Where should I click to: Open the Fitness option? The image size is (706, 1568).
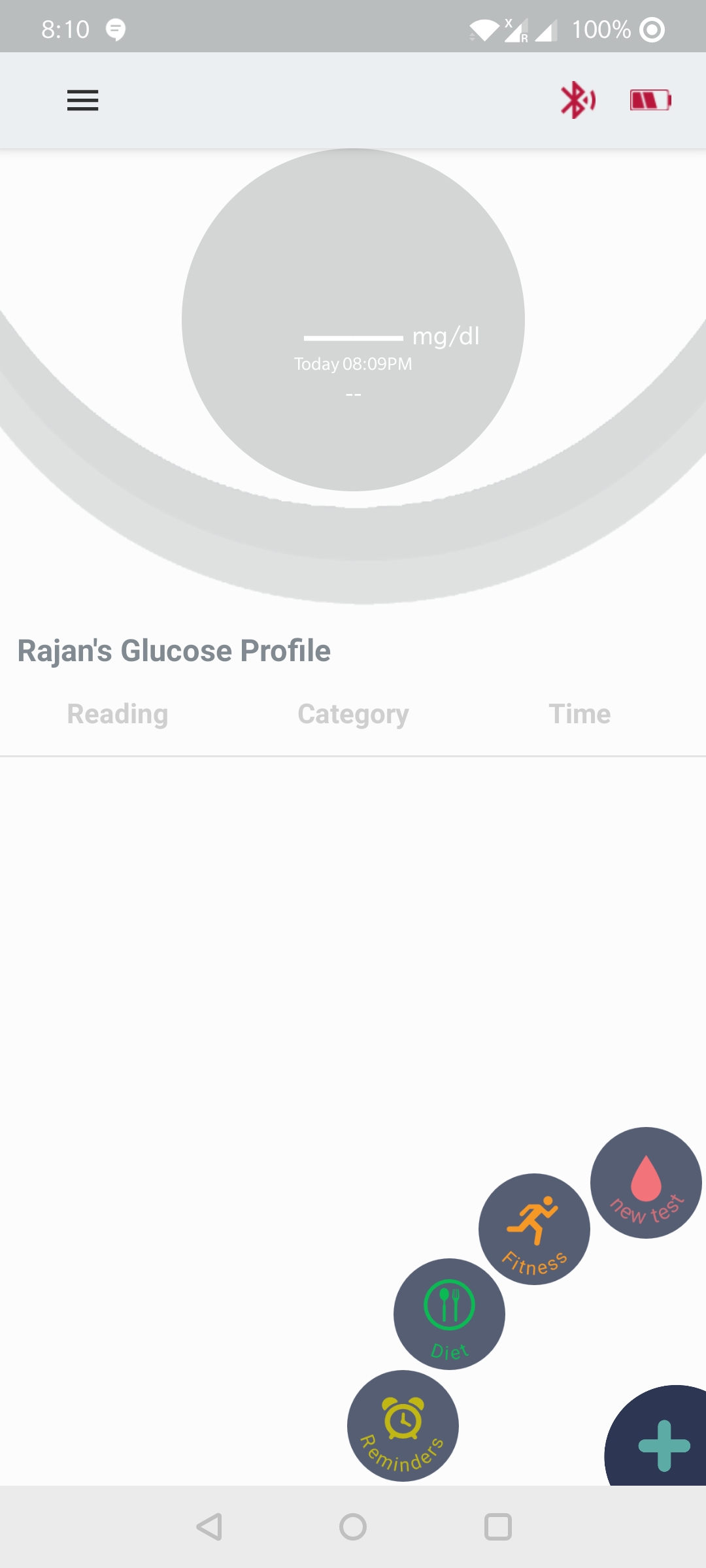(x=534, y=1229)
